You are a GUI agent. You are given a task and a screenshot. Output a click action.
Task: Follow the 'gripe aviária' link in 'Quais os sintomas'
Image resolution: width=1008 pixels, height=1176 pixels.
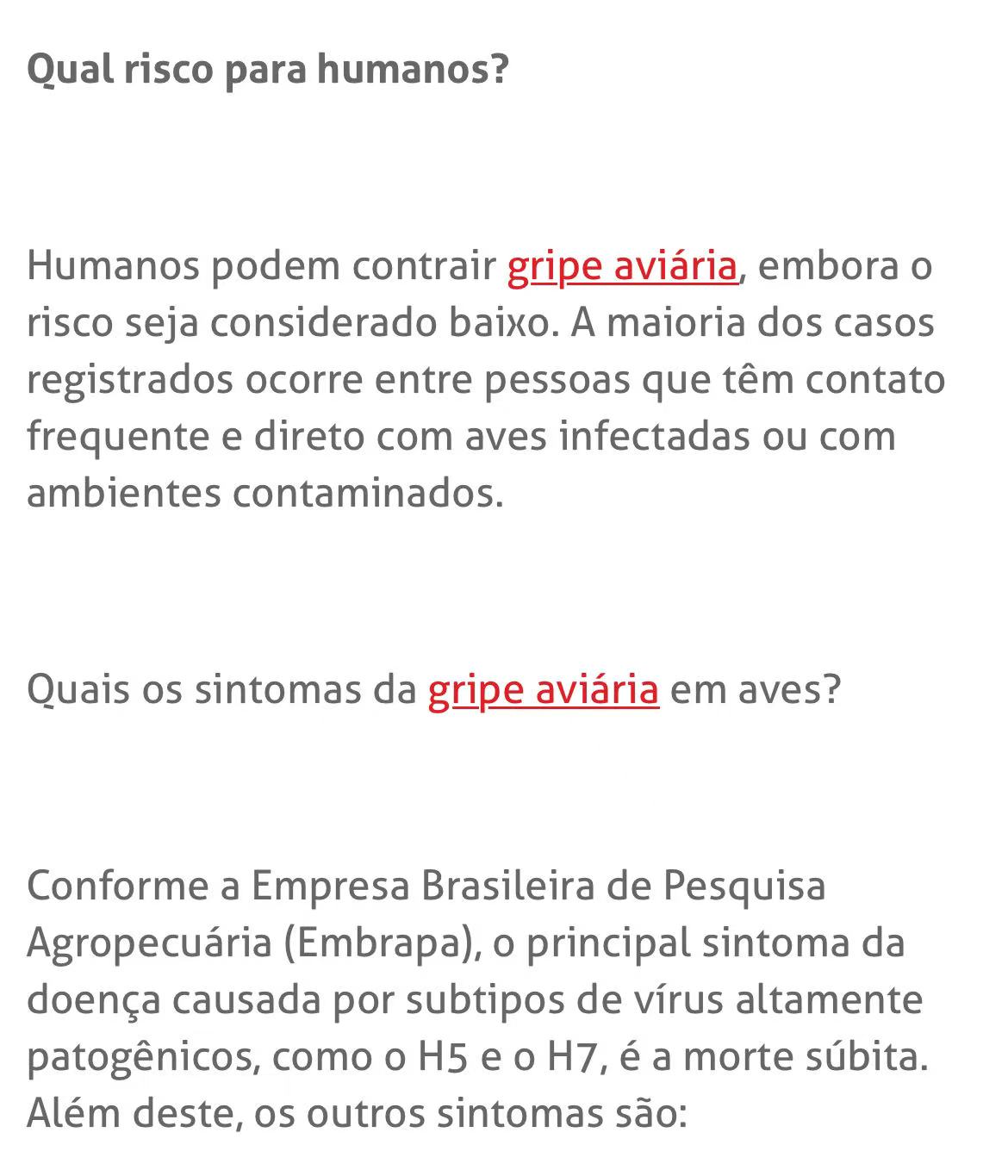(543, 689)
